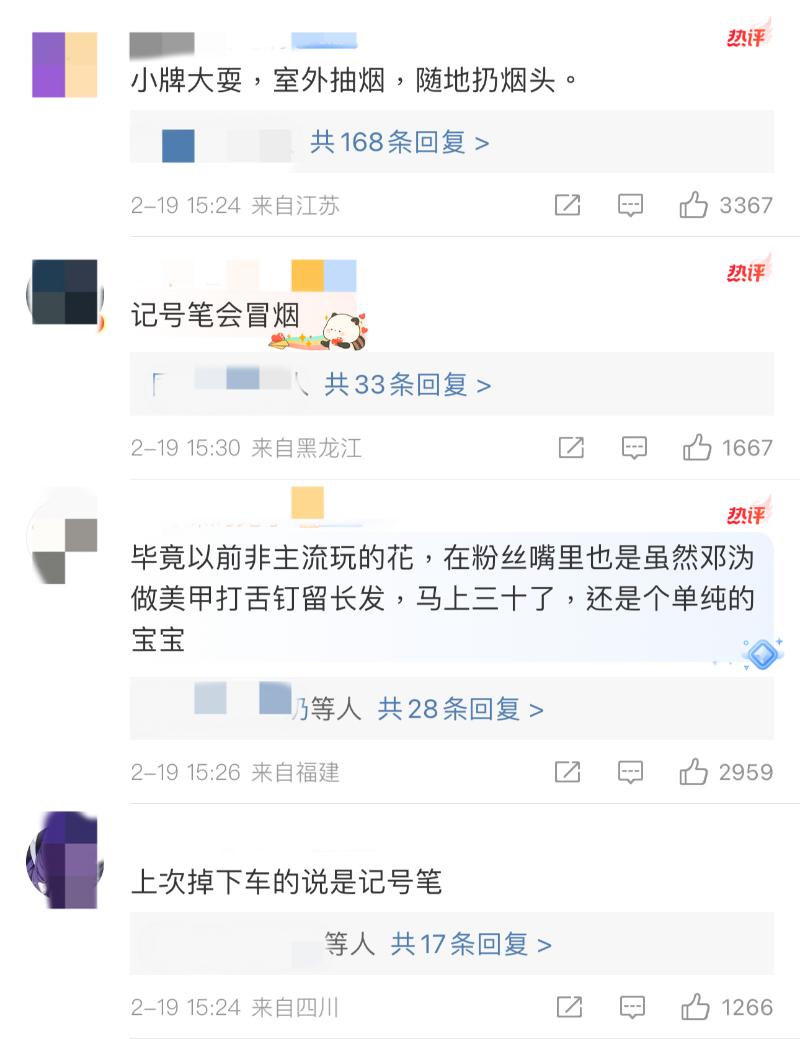The height and width of the screenshot is (1039, 800).
Task: Repost the comment from 福建
Action: click(x=567, y=772)
